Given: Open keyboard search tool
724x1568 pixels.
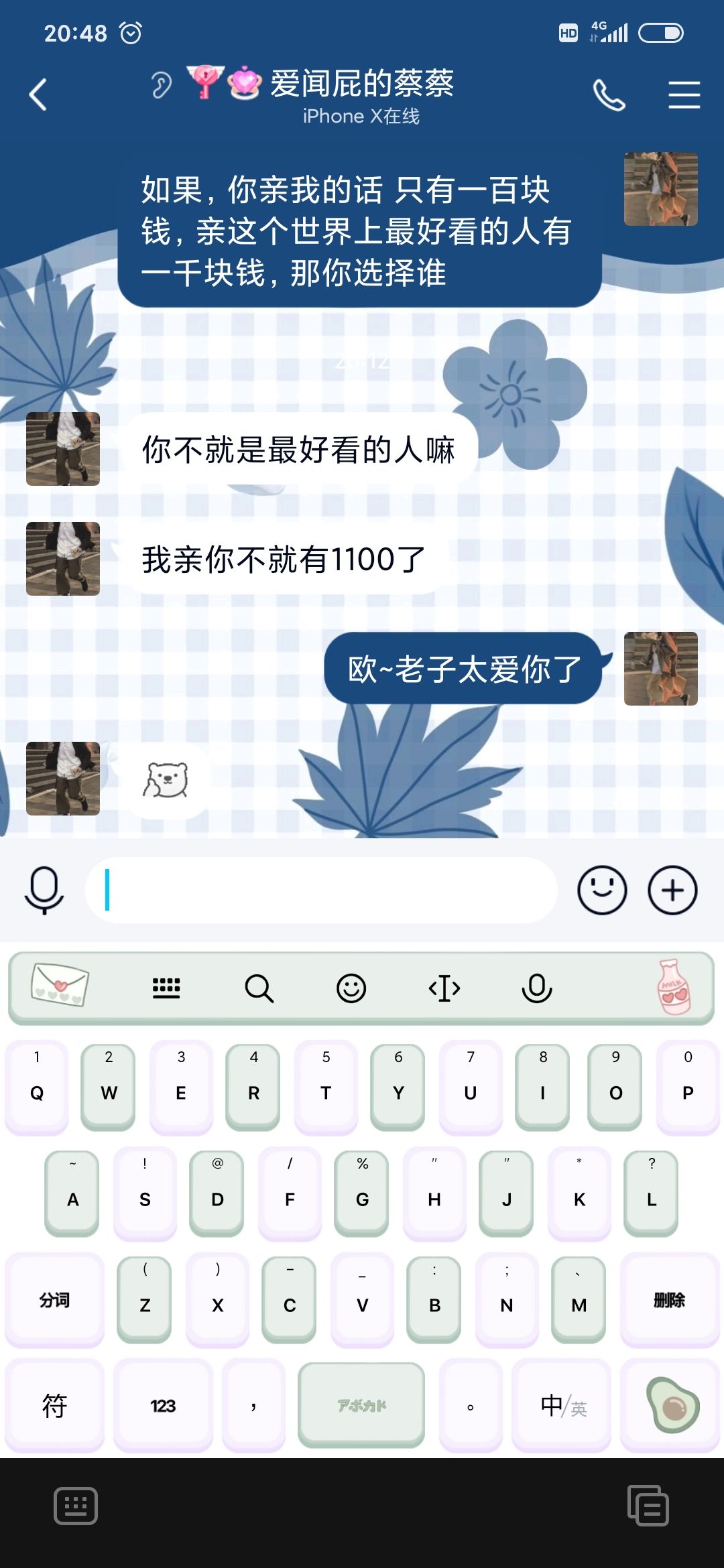Looking at the screenshot, I should click(259, 988).
